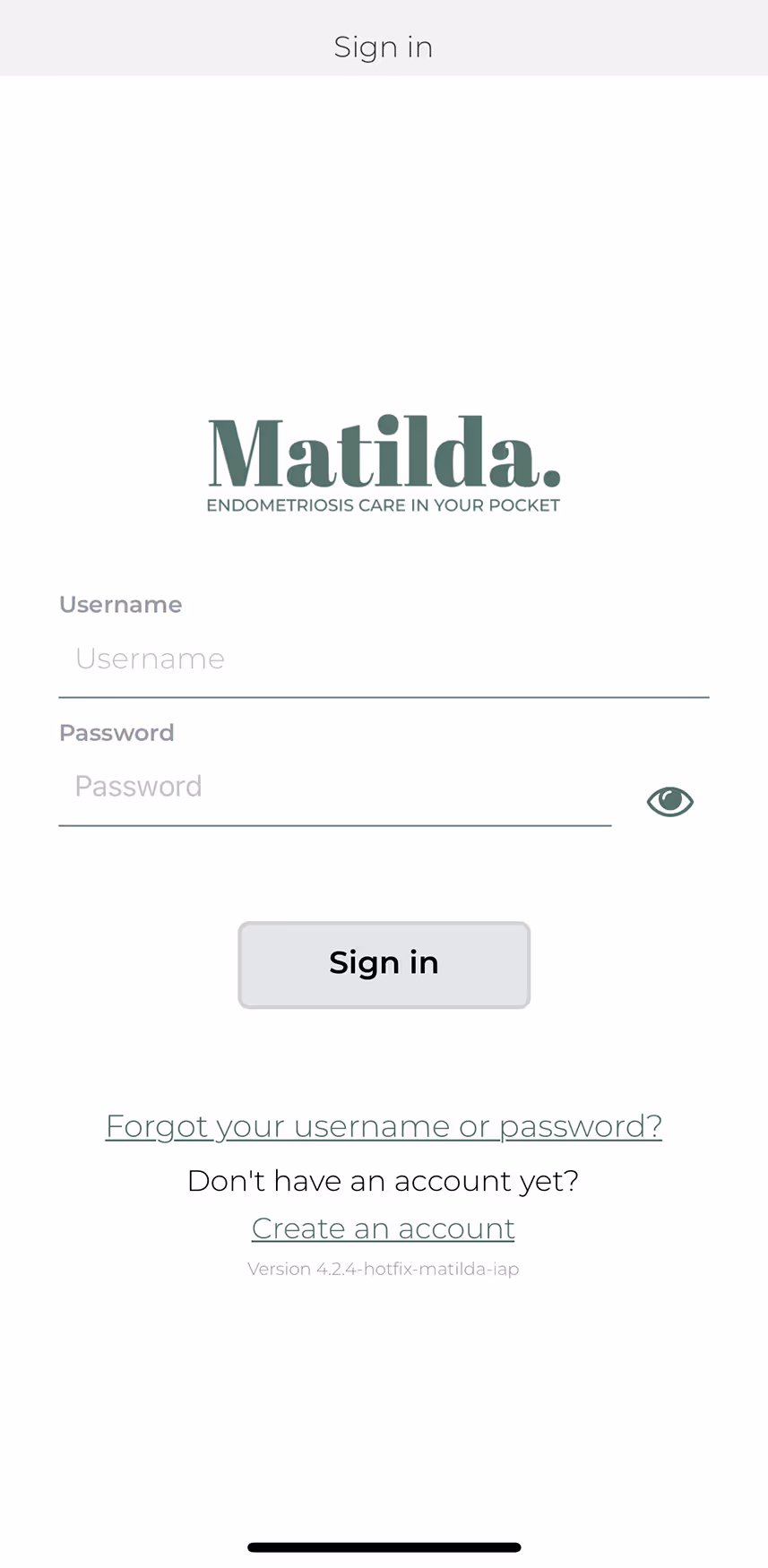Viewport: 768px width, 1568px height.
Task: Tap the version 4.2.4-hotfix-matilda-iap text
Action: (384, 1268)
